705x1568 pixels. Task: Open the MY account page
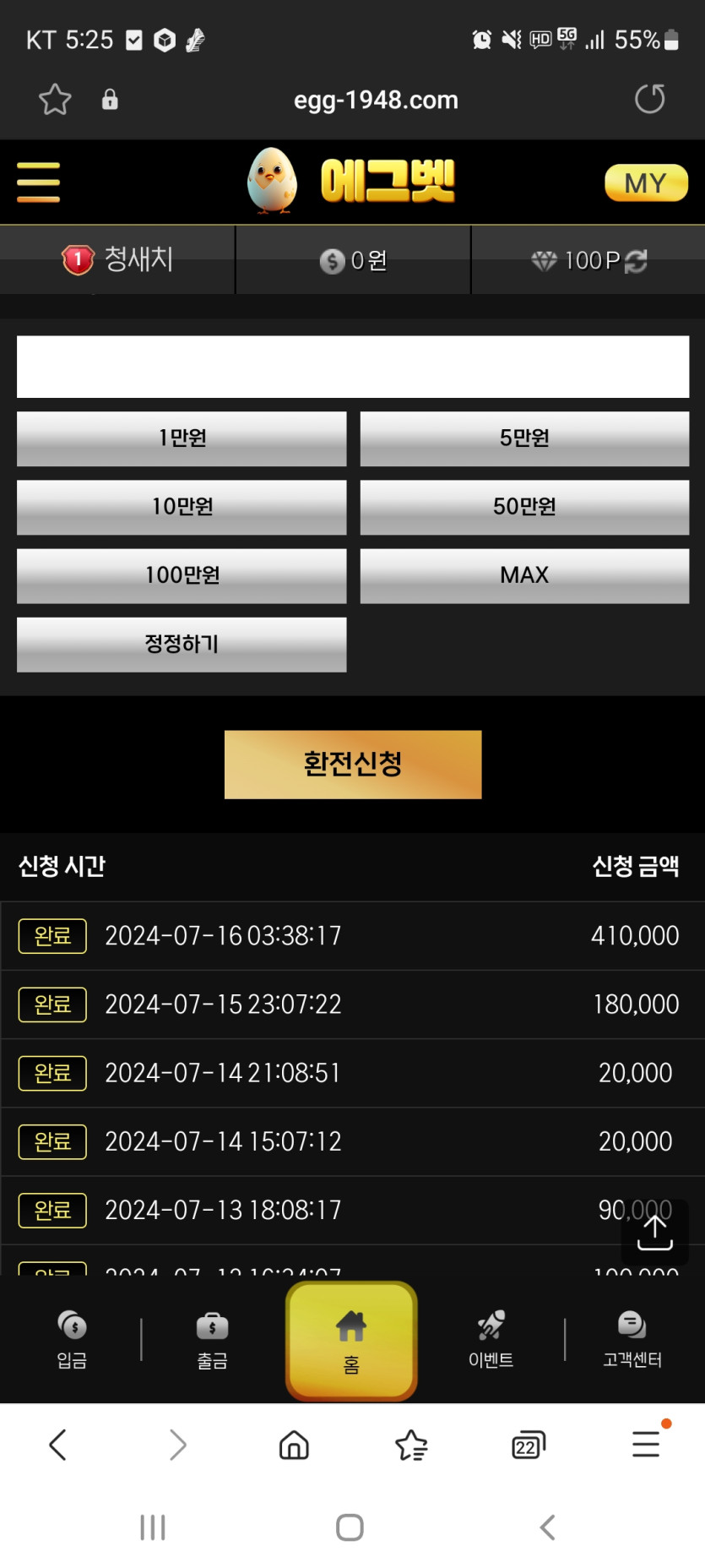pos(646,182)
